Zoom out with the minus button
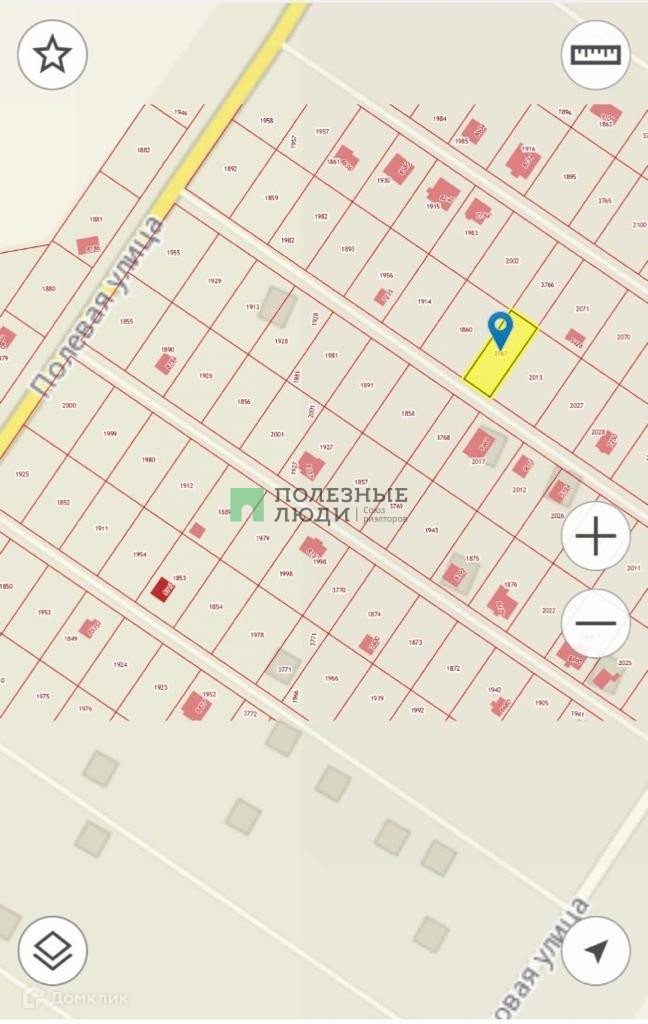This screenshot has width=648, height=1024. click(x=595, y=624)
